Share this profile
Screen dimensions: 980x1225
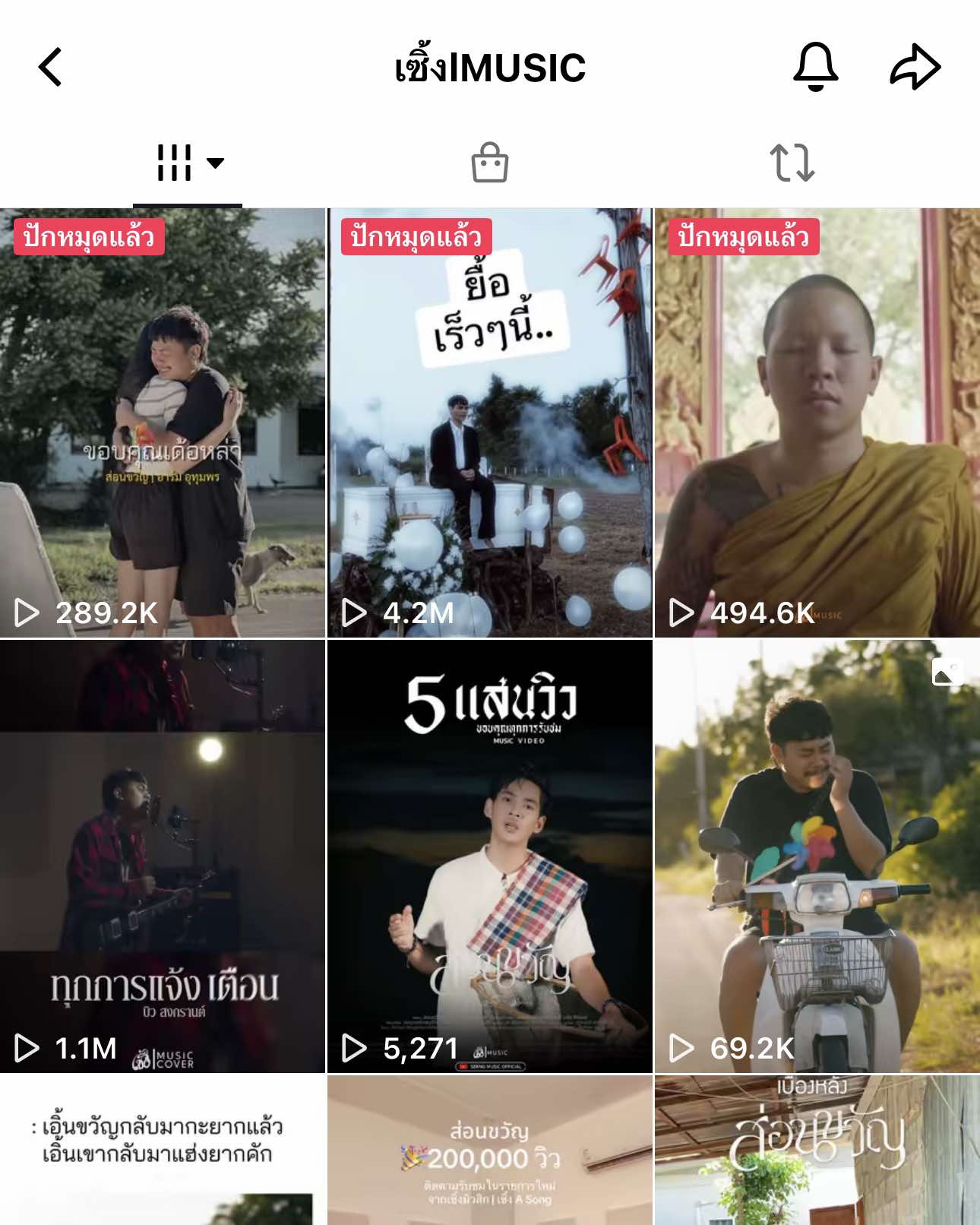(x=915, y=67)
